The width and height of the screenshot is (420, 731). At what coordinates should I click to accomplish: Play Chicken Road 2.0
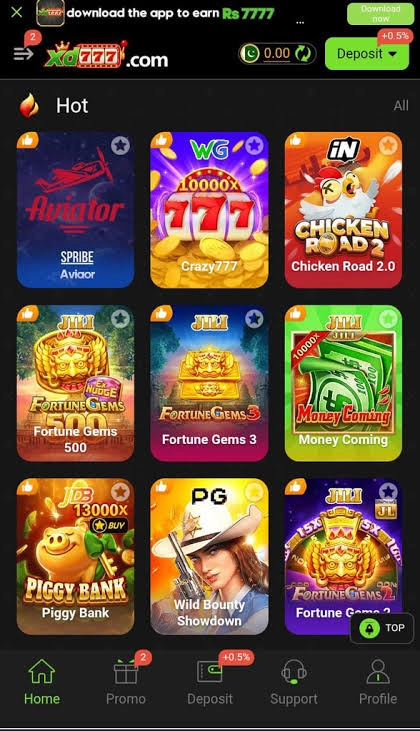343,210
